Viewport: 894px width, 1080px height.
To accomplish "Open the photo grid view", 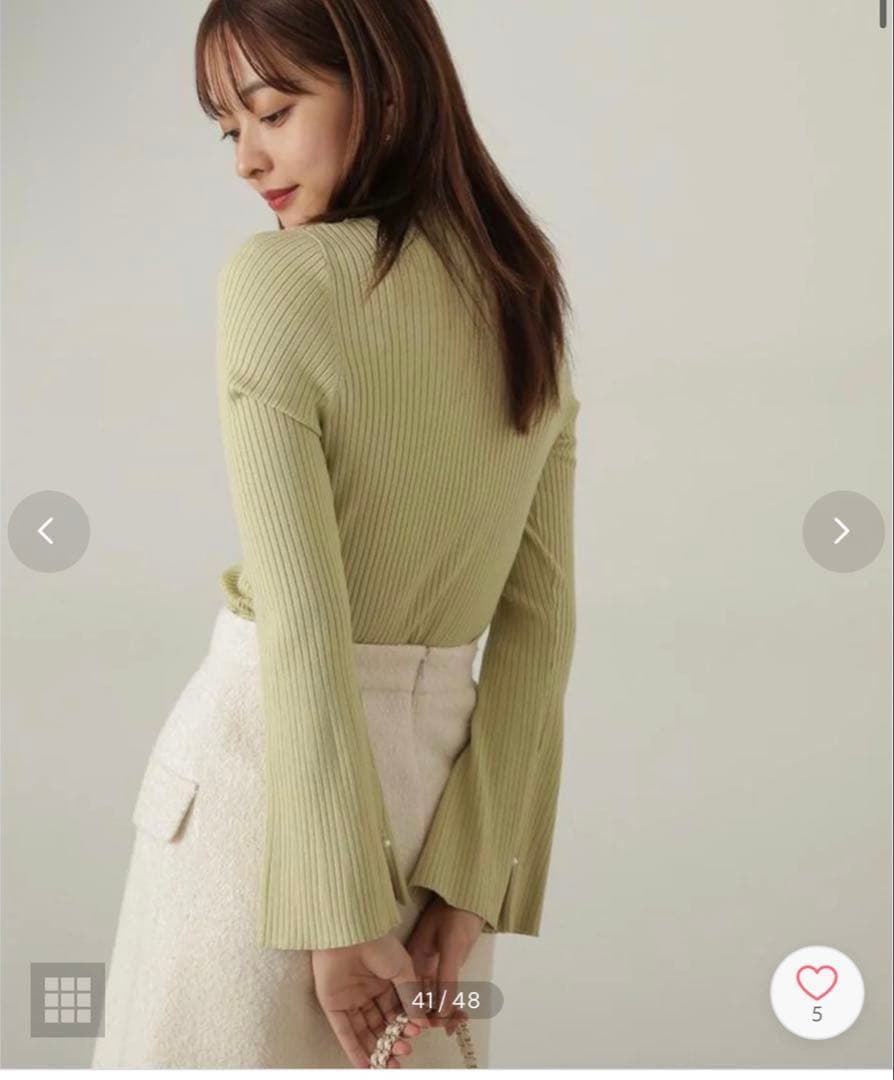I will point(67,999).
